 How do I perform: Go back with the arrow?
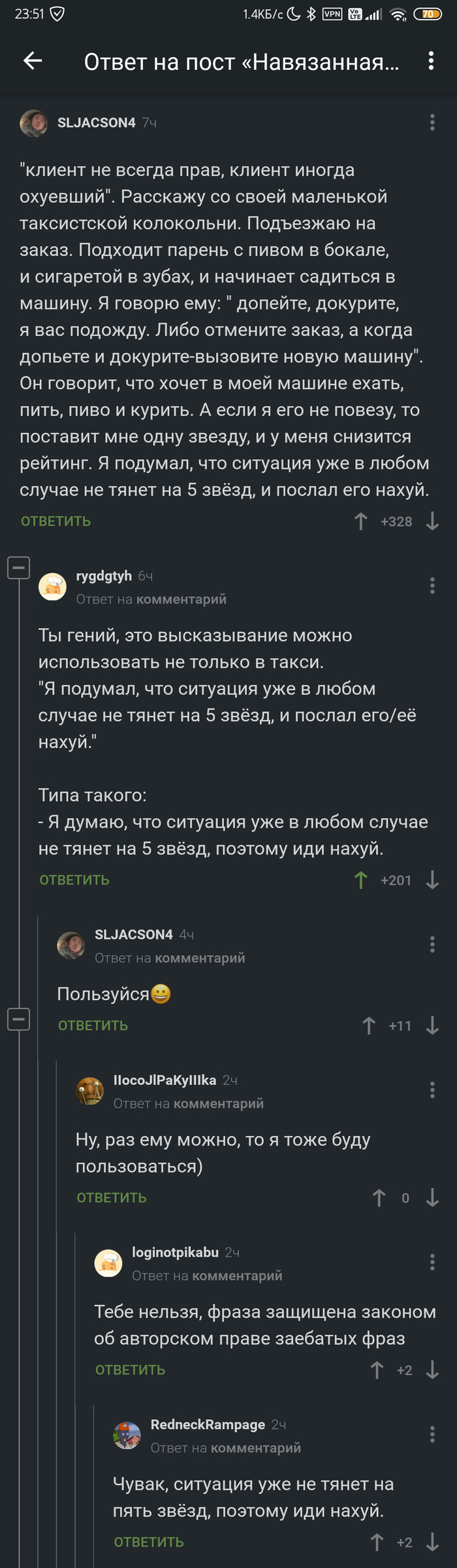coord(33,61)
